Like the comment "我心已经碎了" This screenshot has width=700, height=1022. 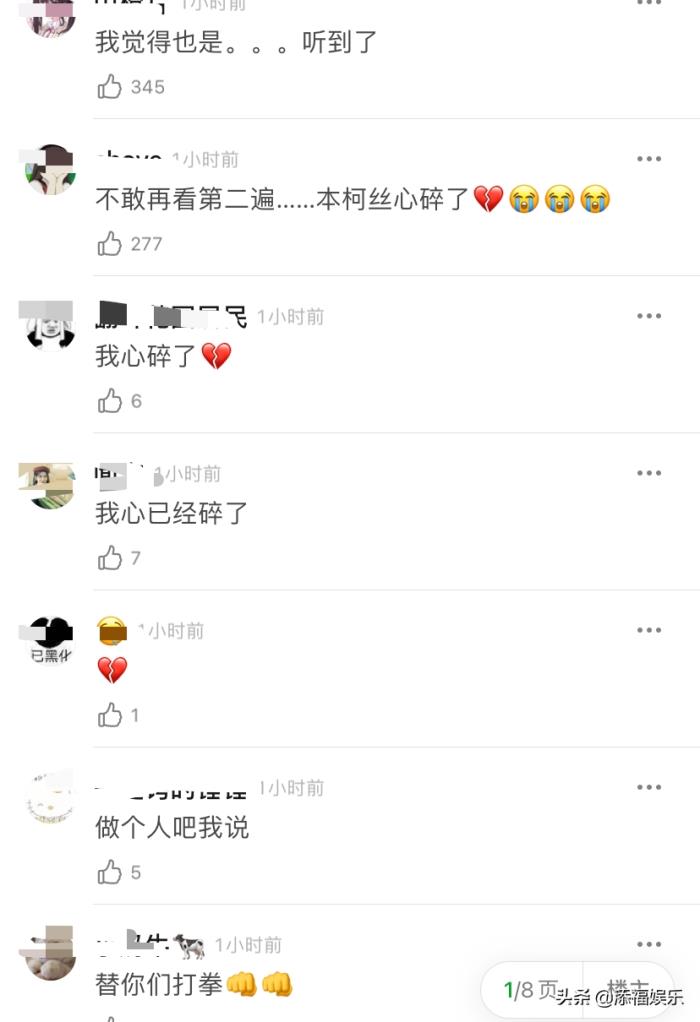click(x=110, y=558)
